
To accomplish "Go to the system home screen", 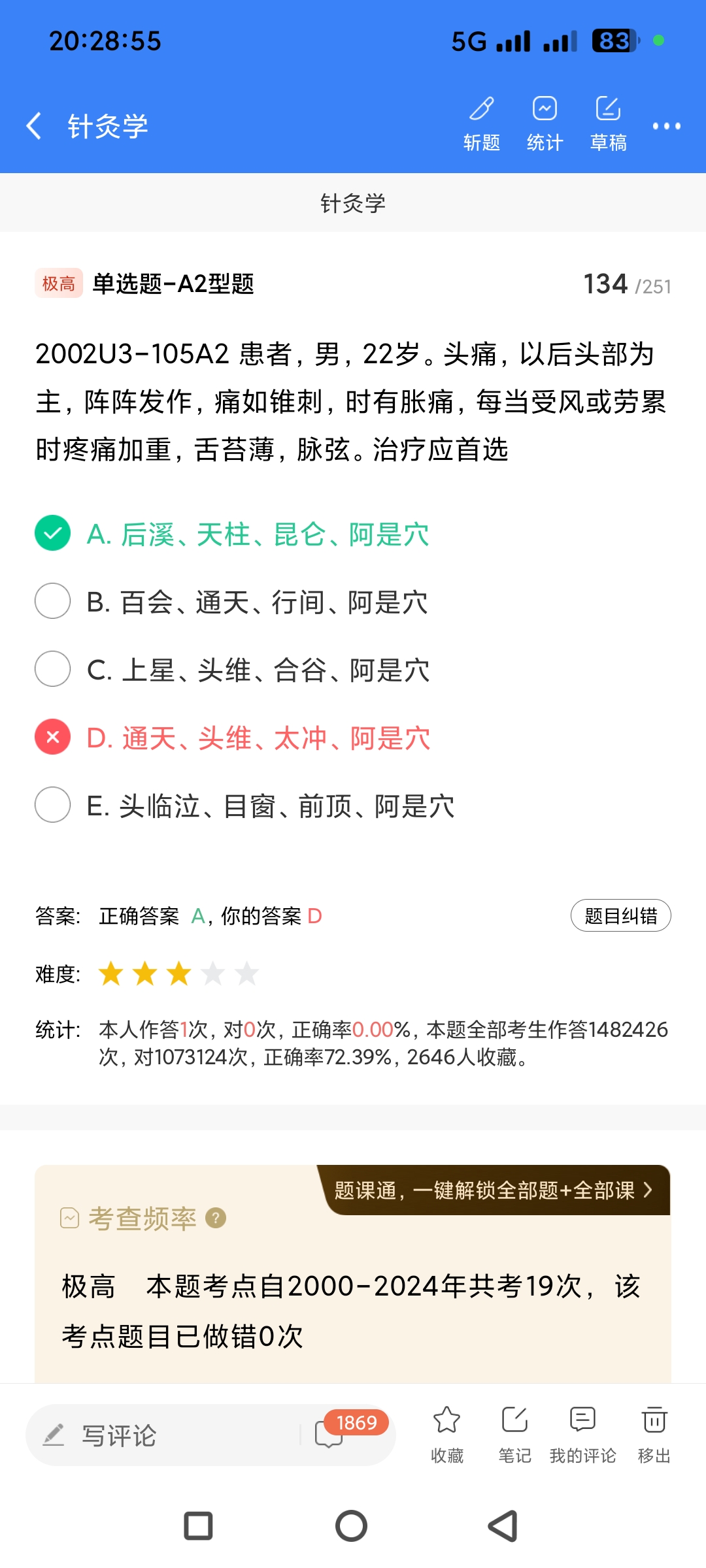I will 352,1526.
